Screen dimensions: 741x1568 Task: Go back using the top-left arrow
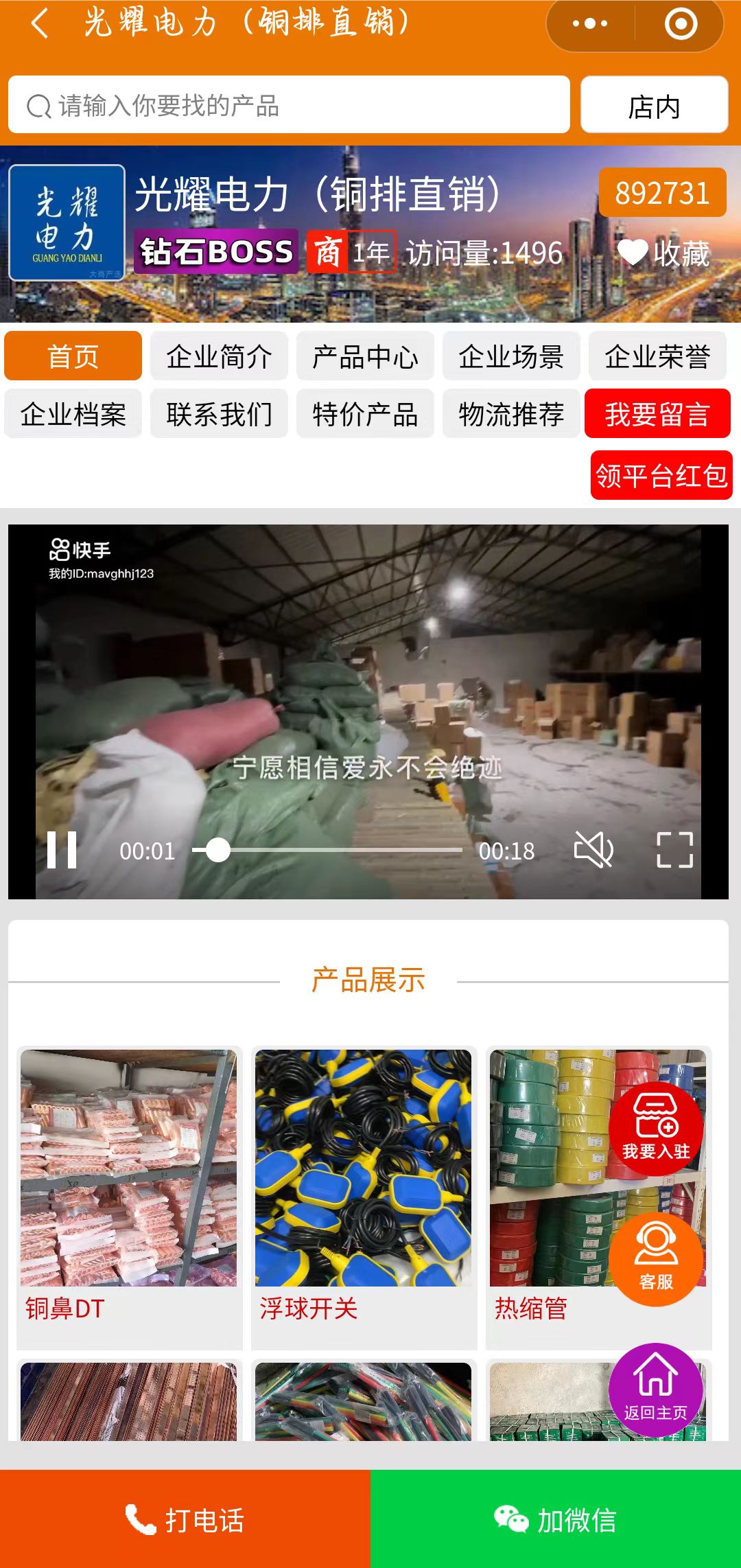[40, 23]
